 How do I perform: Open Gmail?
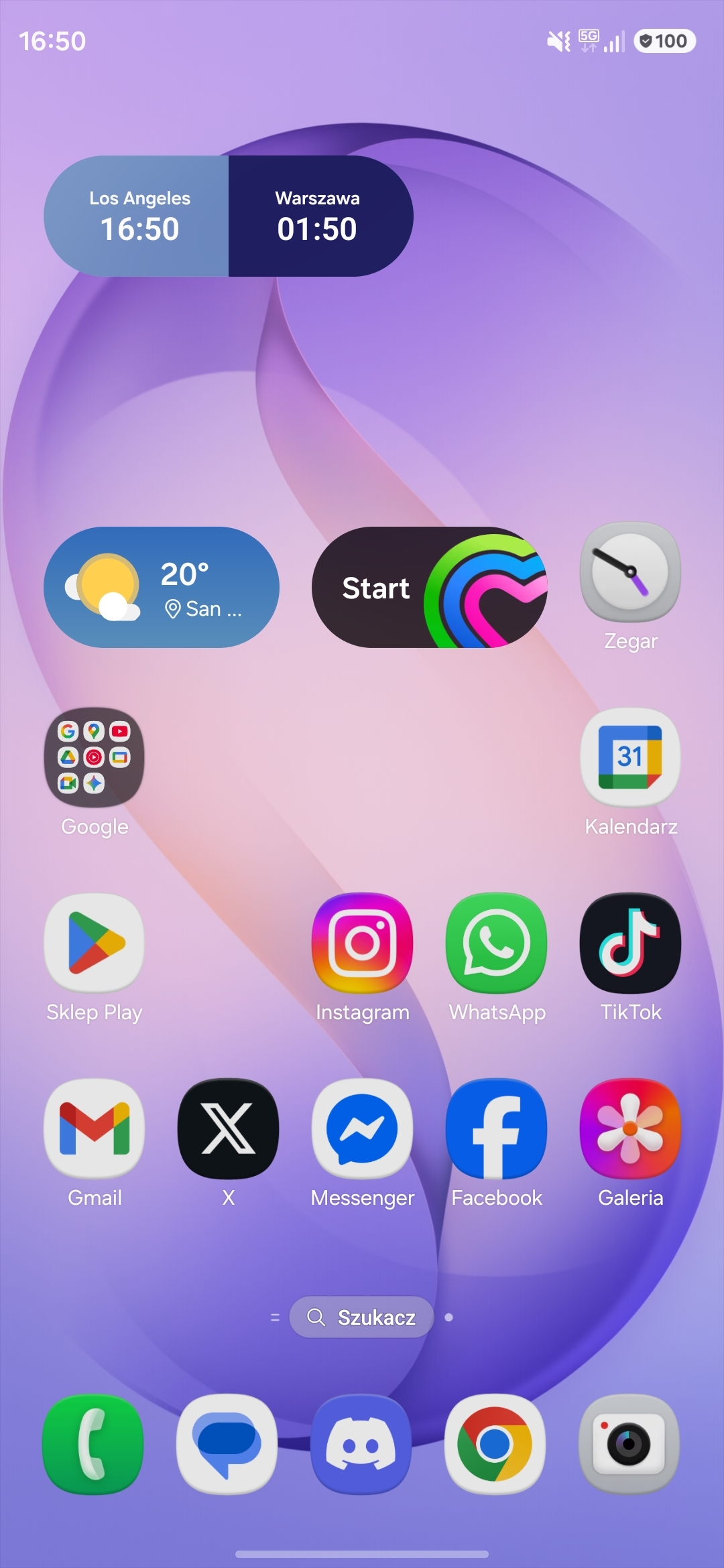(x=94, y=1129)
